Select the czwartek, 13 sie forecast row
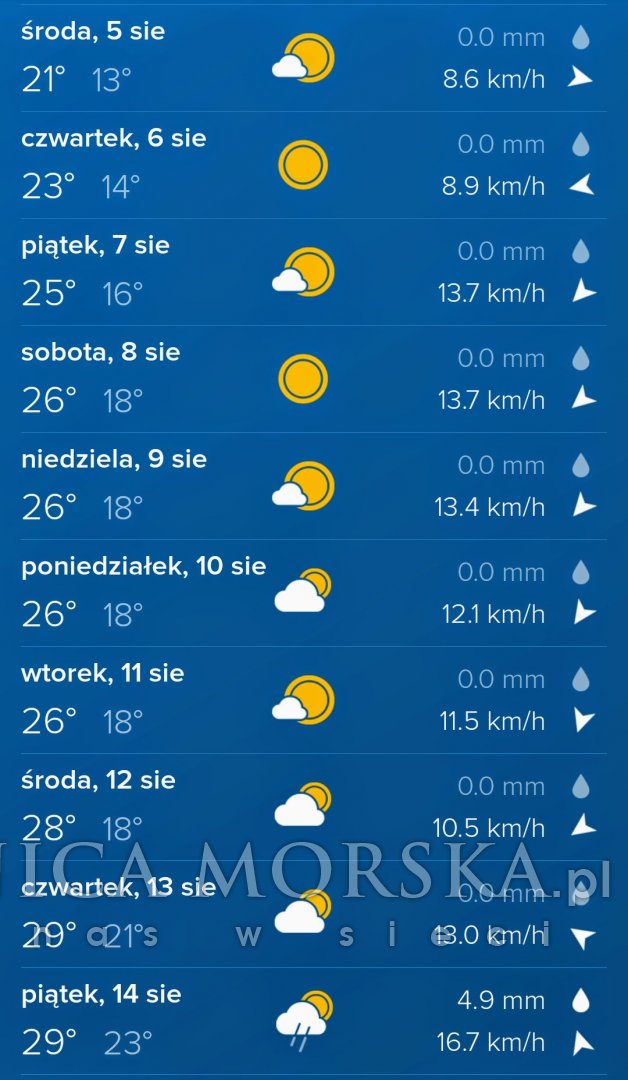628x1080 pixels. (x=314, y=914)
